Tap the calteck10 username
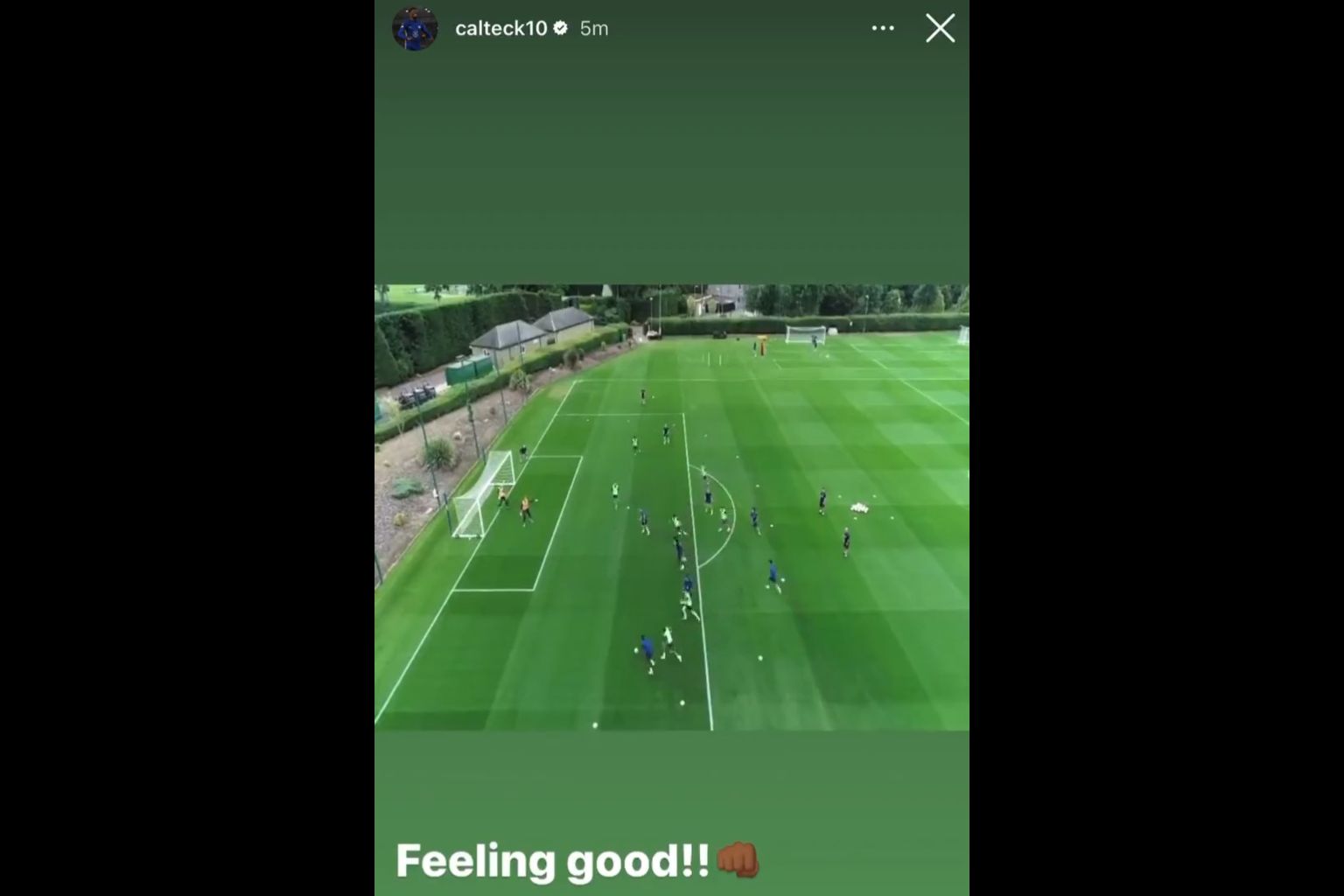This screenshot has width=1344, height=896. pos(500,28)
